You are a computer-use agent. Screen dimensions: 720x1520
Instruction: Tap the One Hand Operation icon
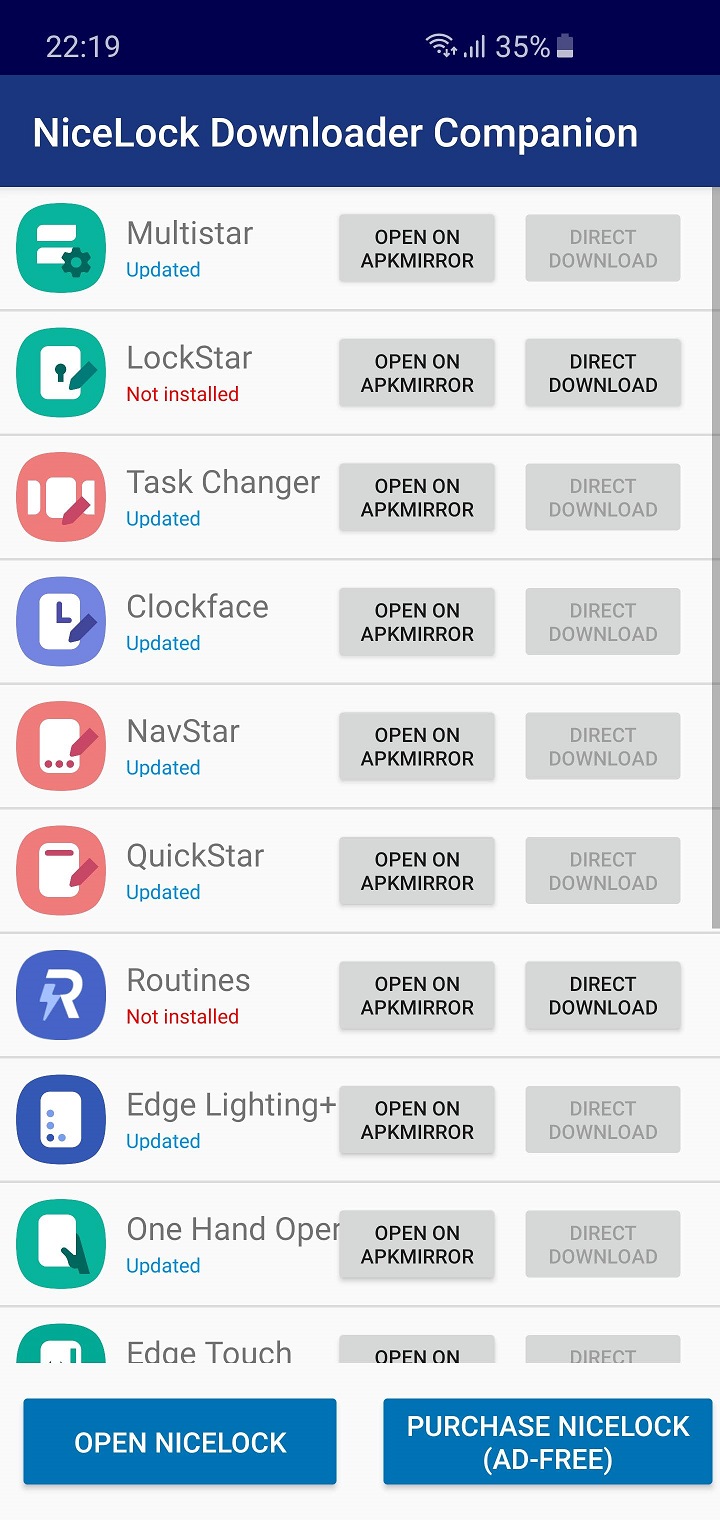click(61, 1243)
